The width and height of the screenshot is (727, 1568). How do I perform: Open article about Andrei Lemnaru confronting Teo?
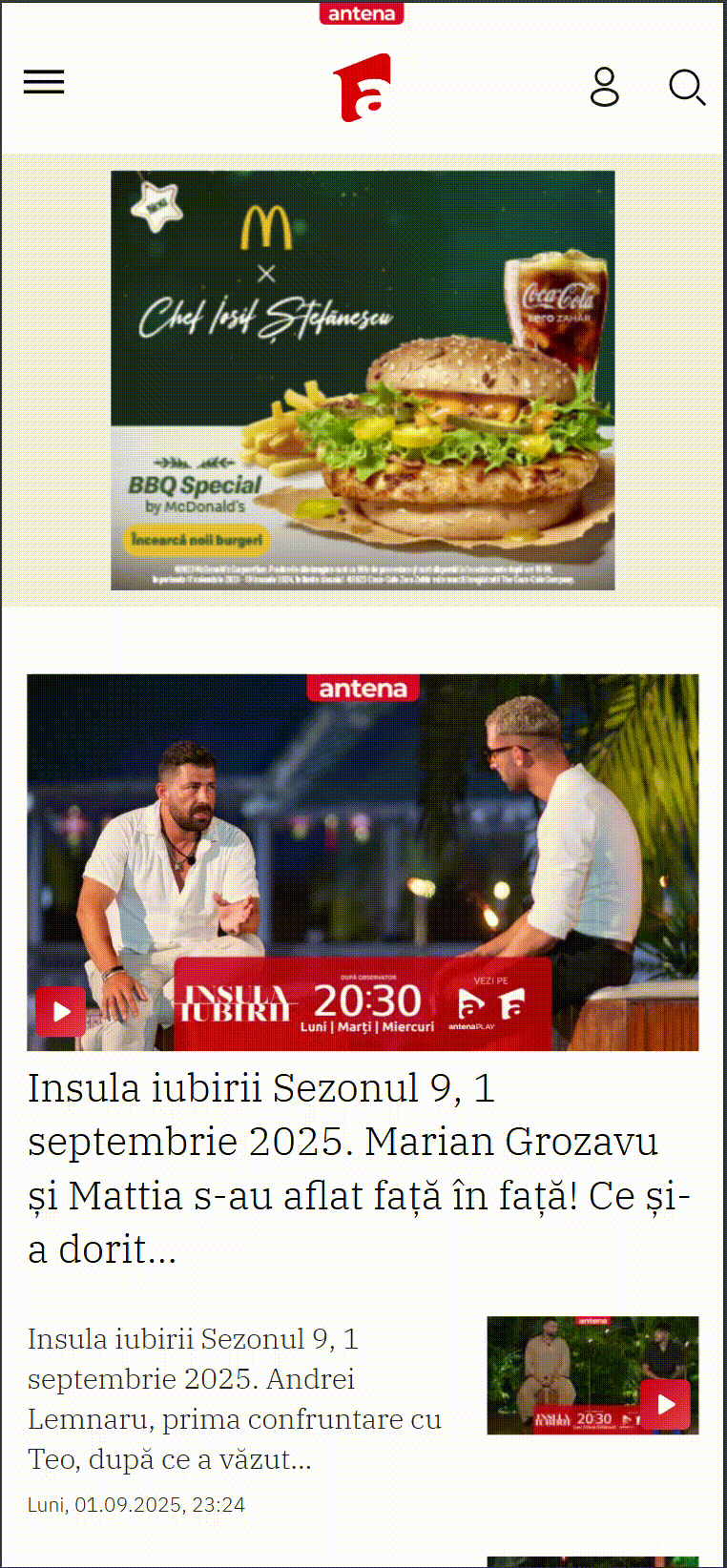coord(235,1398)
